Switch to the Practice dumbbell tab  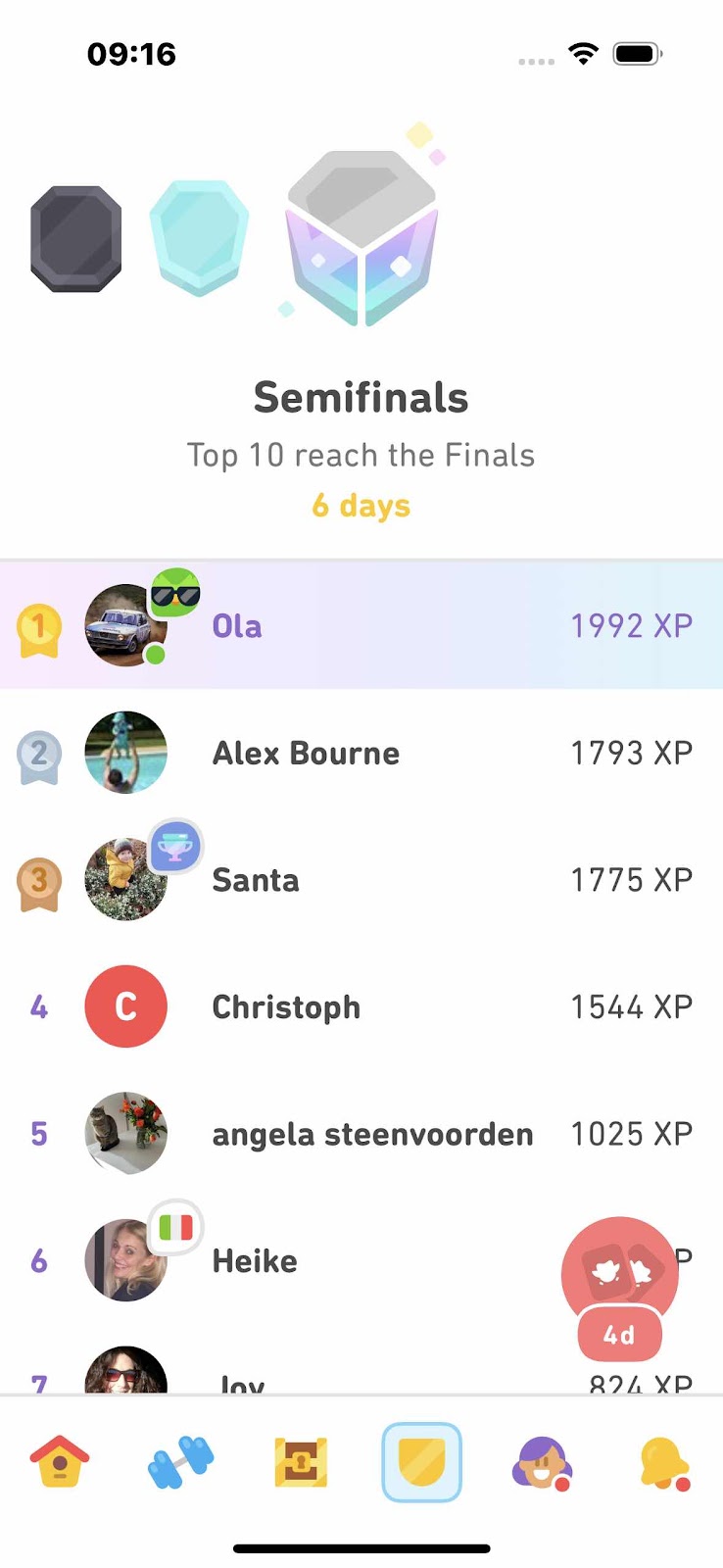[x=180, y=1461]
